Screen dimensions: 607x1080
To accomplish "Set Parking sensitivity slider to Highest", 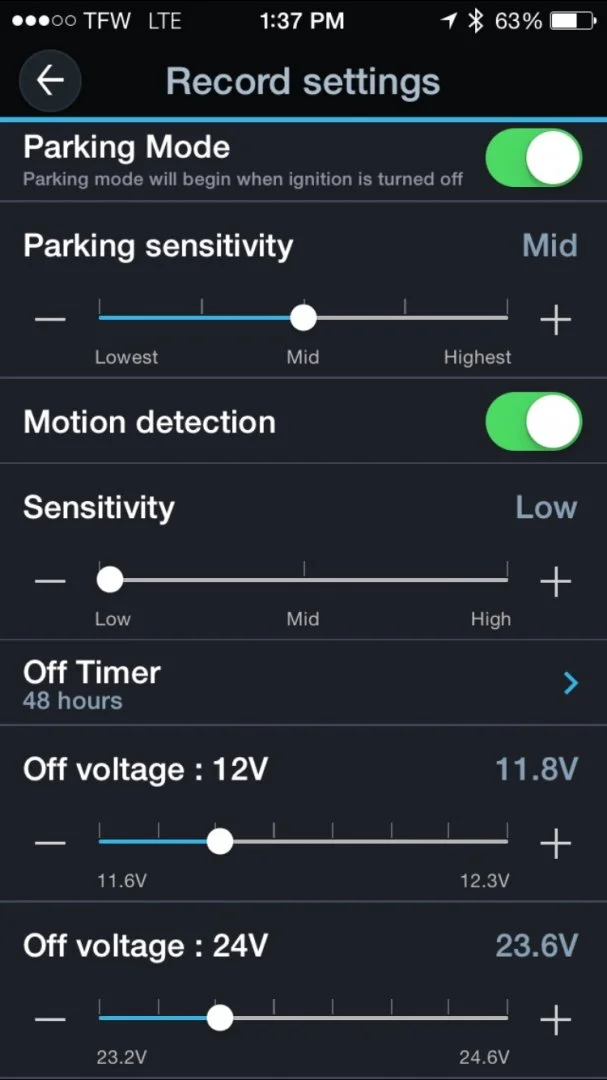I will [x=507, y=318].
